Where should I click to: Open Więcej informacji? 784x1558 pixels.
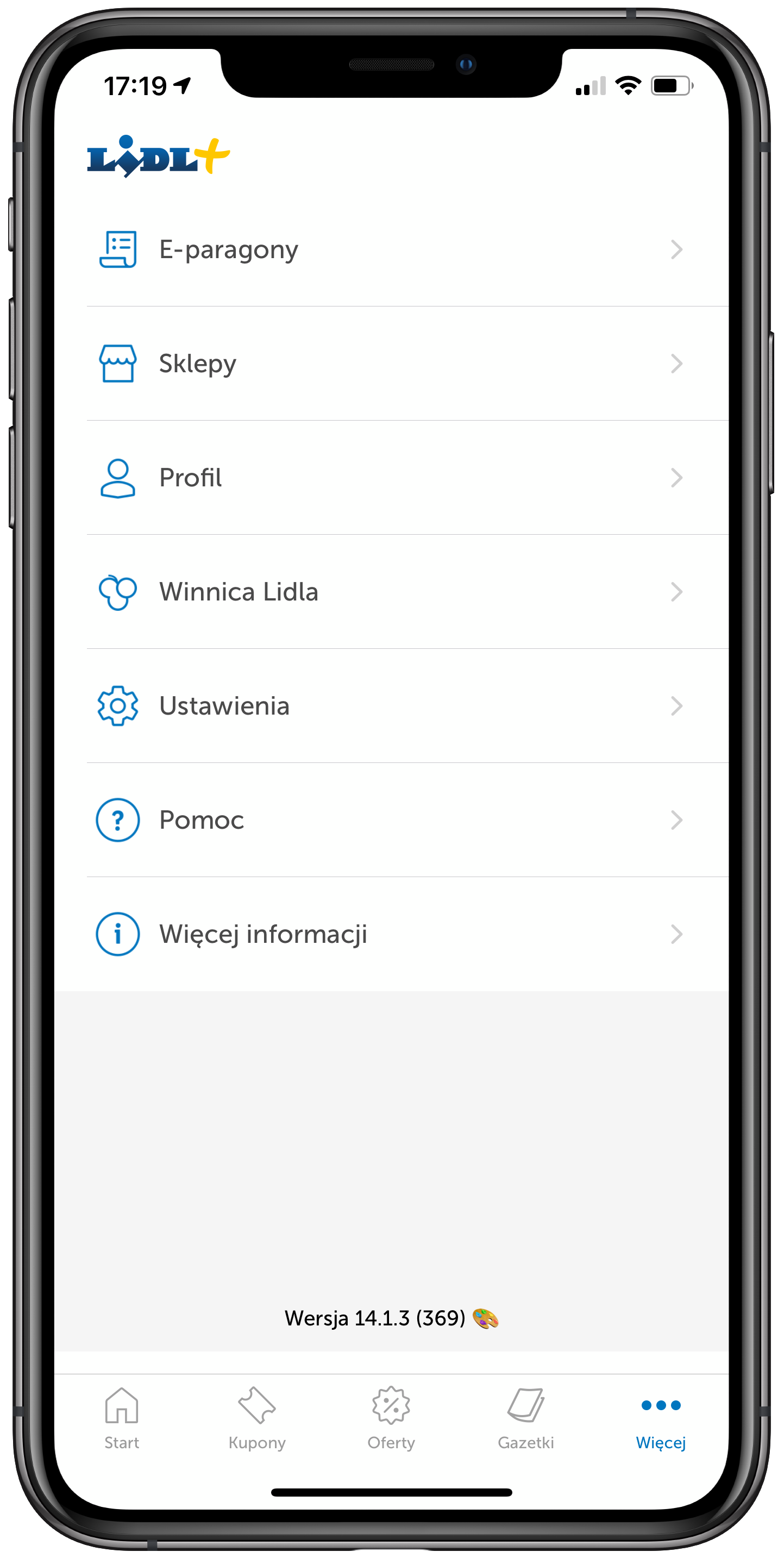[x=391, y=934]
